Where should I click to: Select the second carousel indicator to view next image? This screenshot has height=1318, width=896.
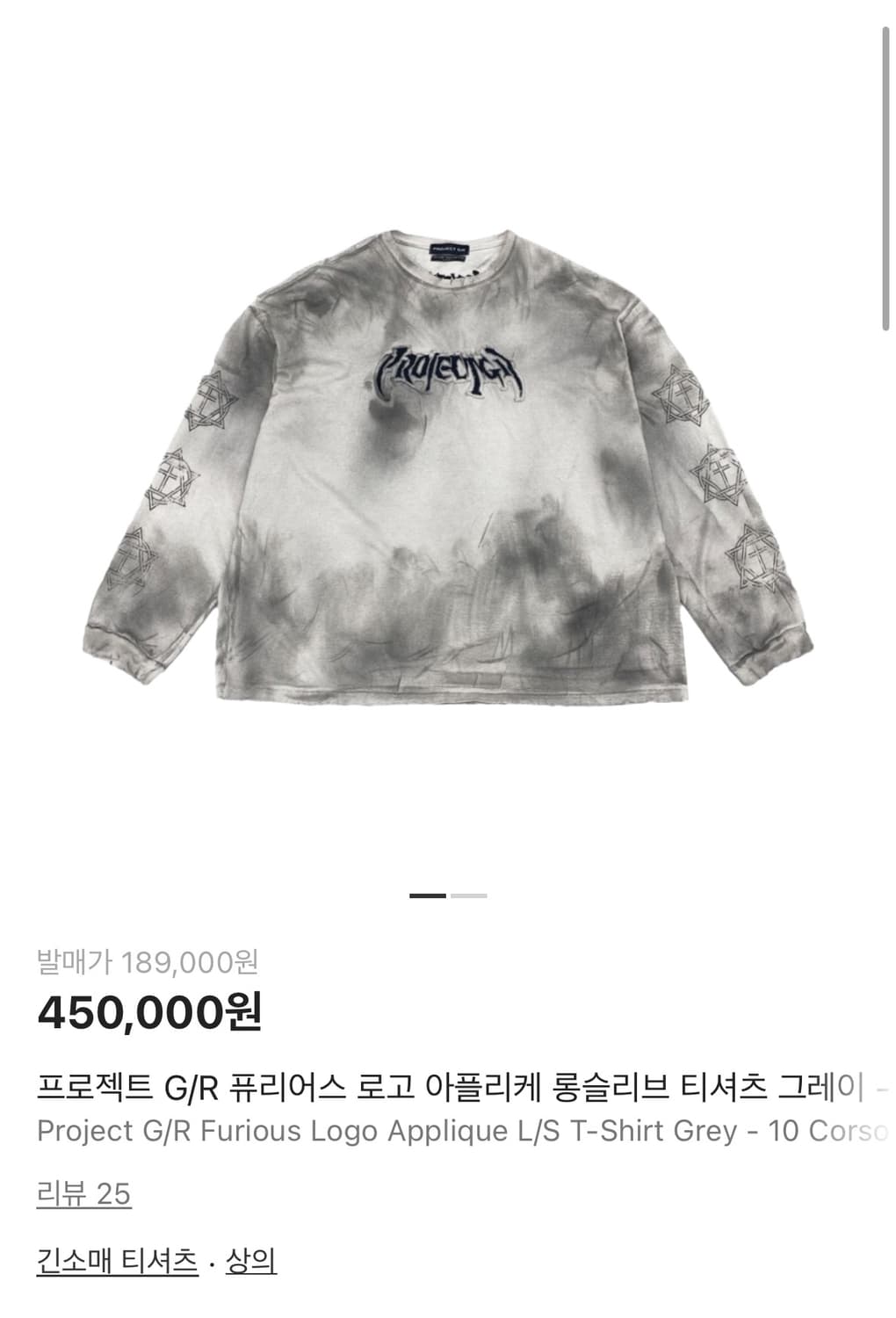(x=468, y=894)
